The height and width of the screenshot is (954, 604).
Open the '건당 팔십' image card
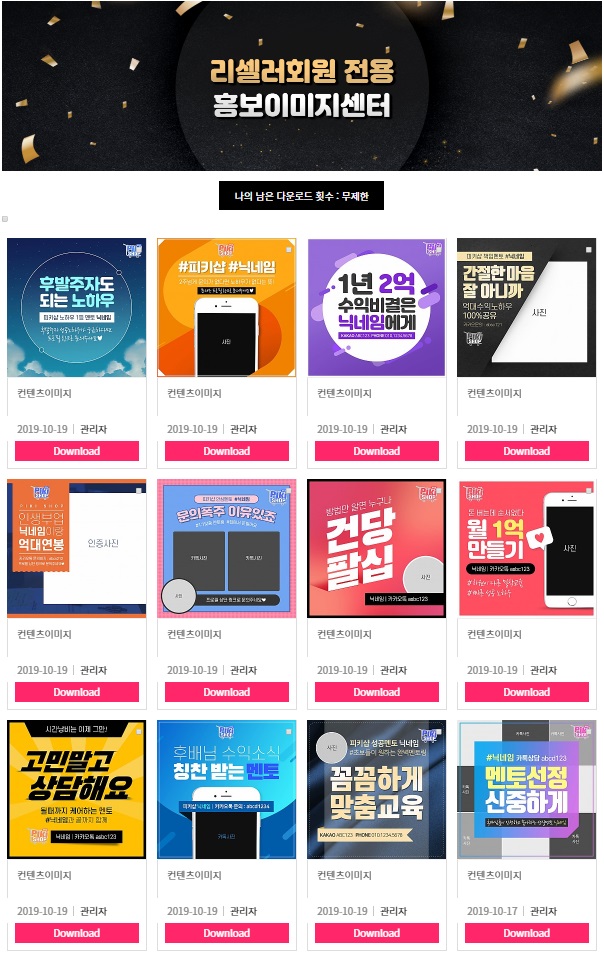coord(377,549)
